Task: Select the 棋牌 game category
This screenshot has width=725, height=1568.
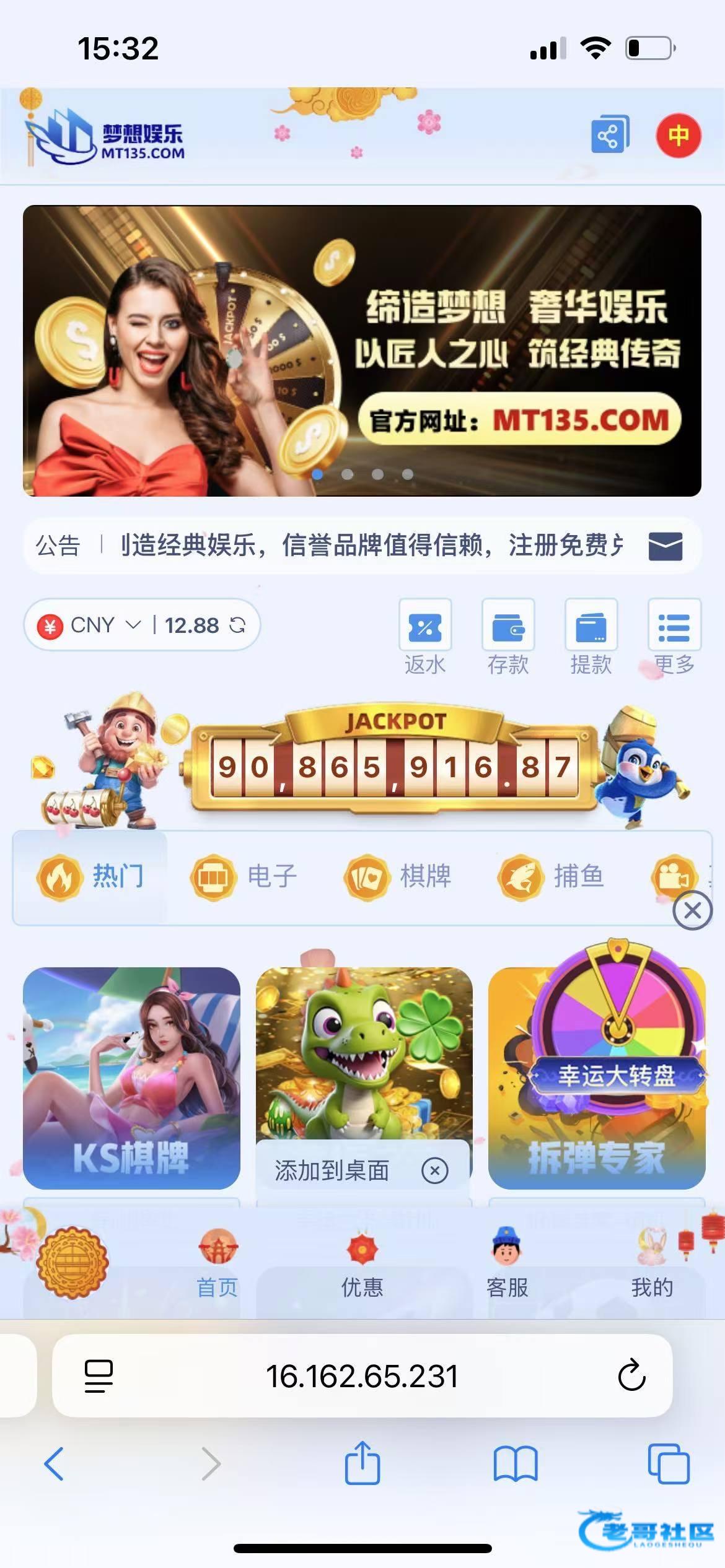Action: pyautogui.click(x=398, y=876)
